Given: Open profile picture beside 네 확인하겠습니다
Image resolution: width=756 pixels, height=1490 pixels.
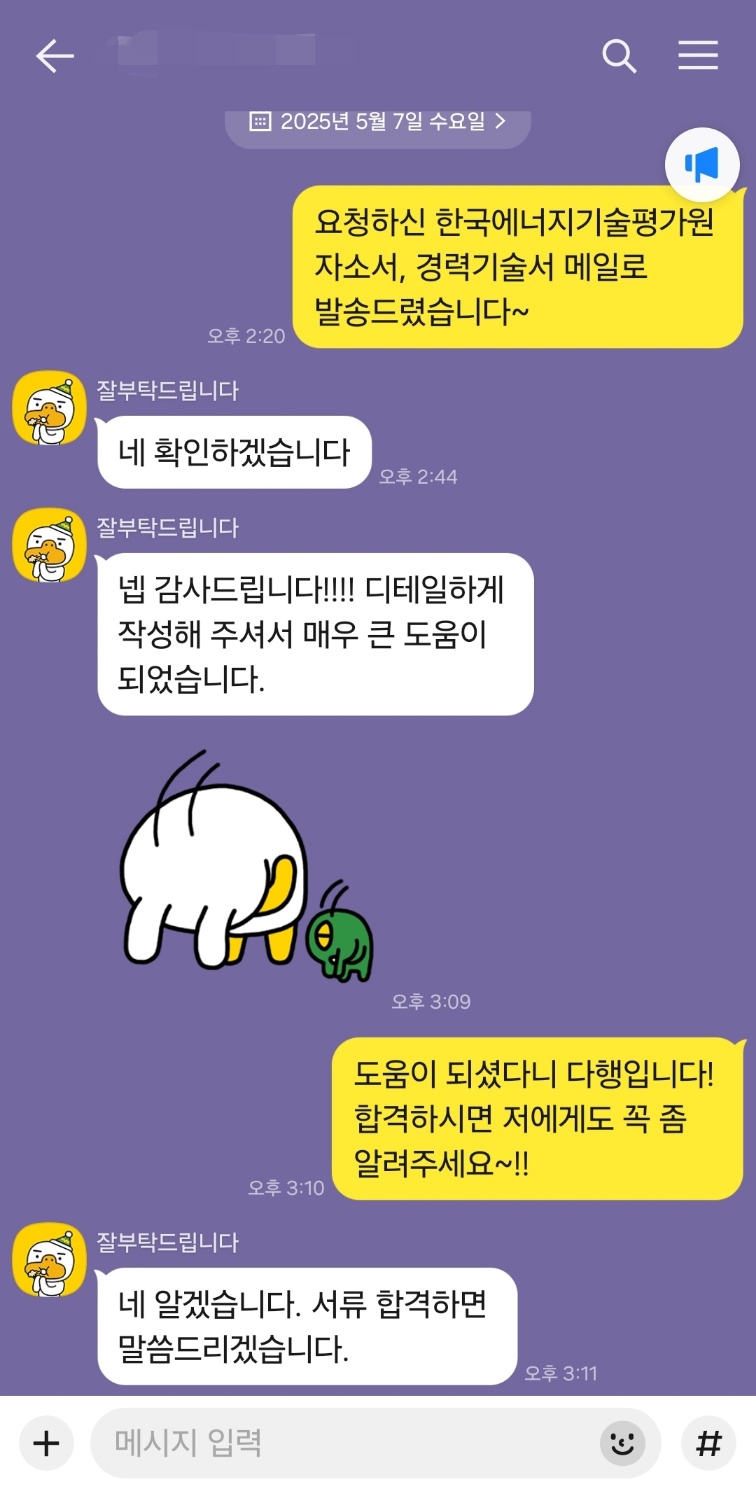Looking at the screenshot, I should pyautogui.click(x=49, y=408).
